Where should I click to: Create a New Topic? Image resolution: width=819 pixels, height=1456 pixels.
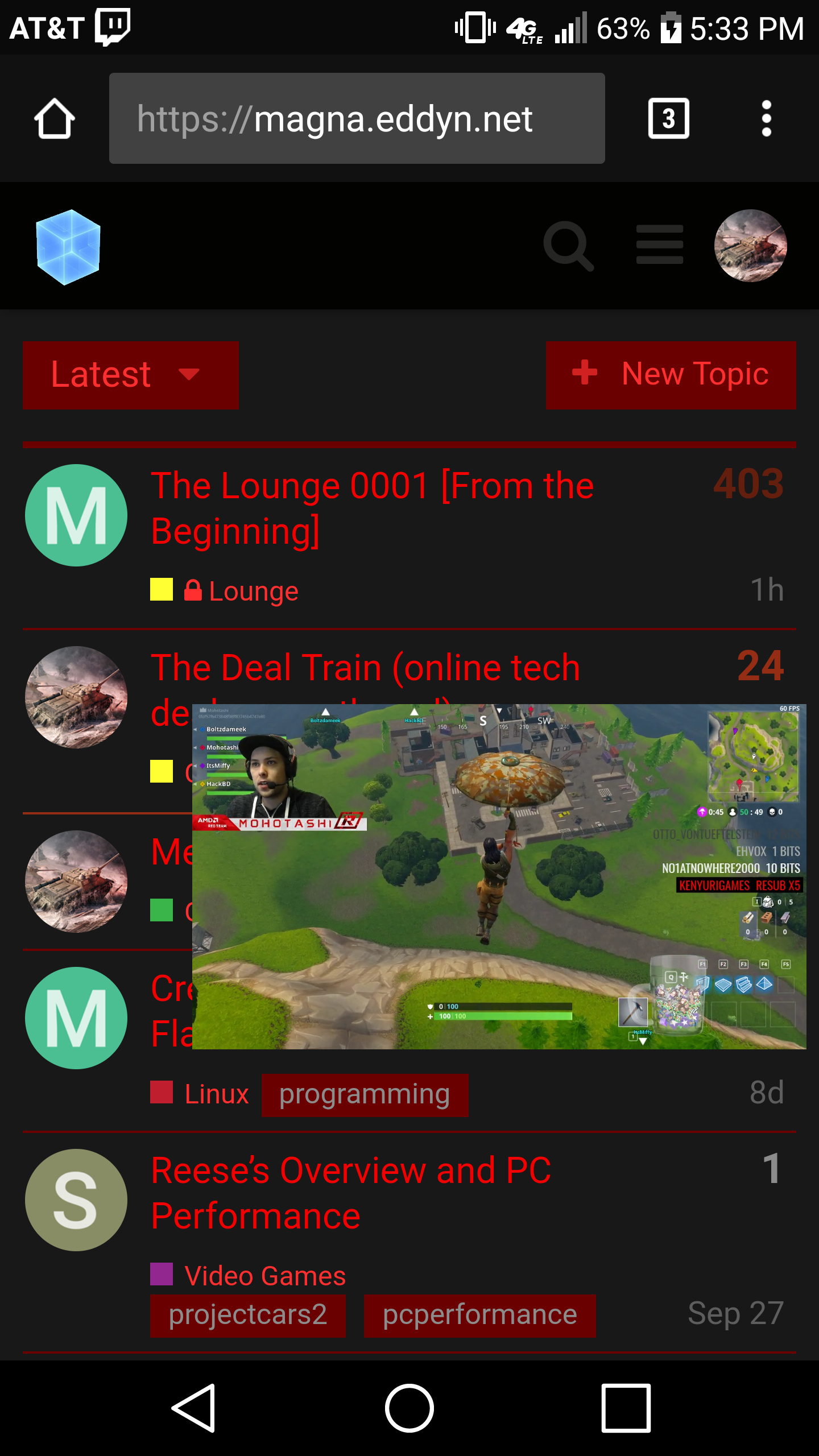(671, 375)
